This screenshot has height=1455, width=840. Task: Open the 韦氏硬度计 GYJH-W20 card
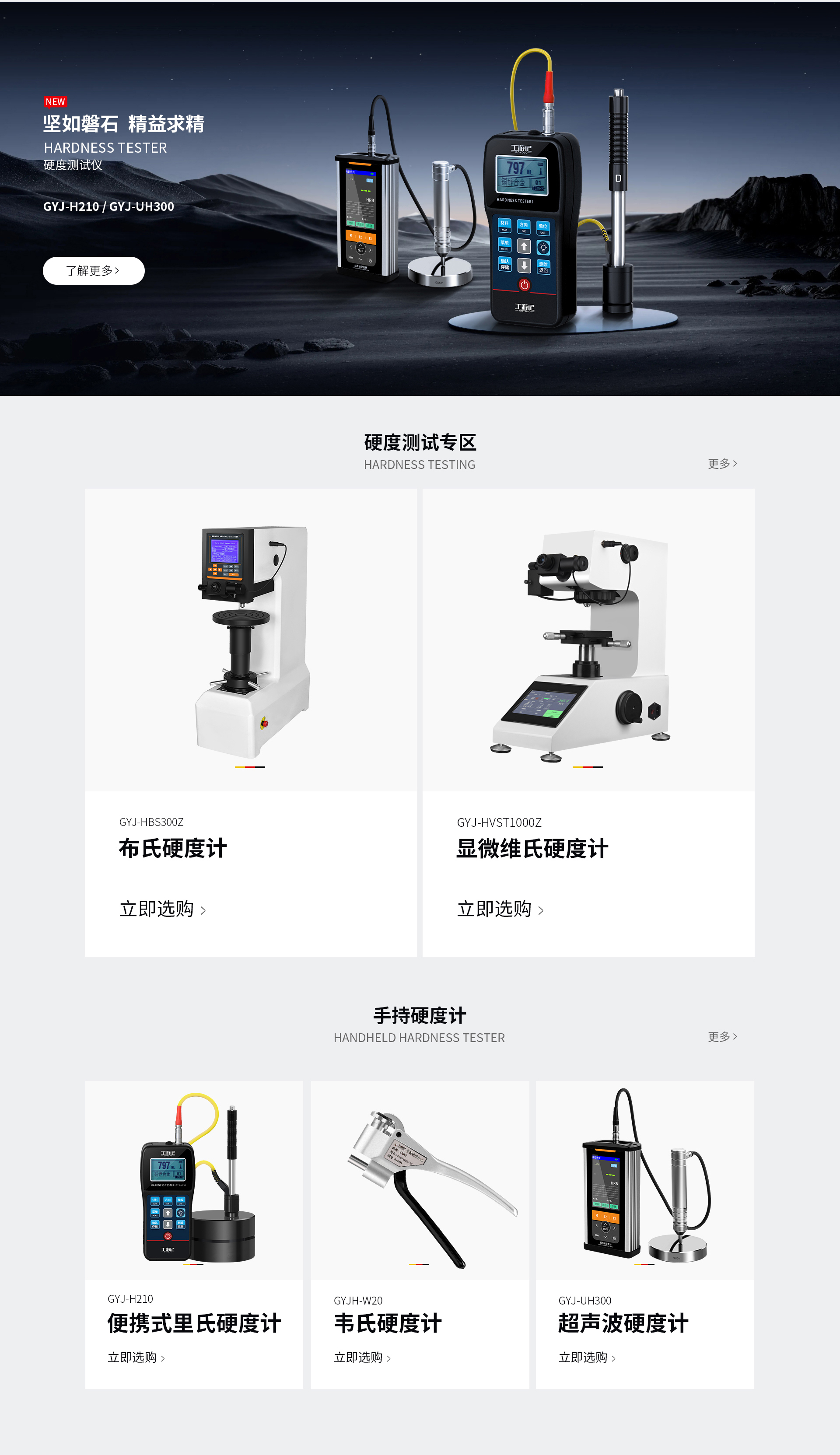[x=420, y=1180]
